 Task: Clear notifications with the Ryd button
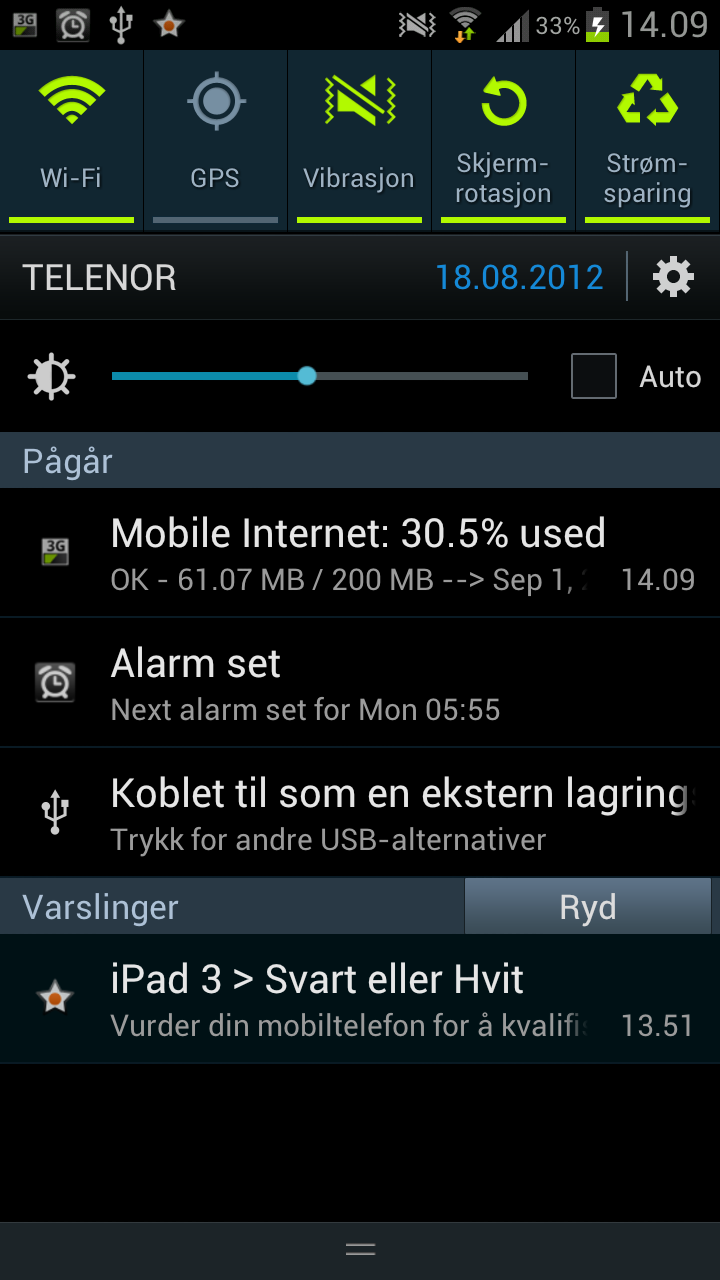point(588,907)
